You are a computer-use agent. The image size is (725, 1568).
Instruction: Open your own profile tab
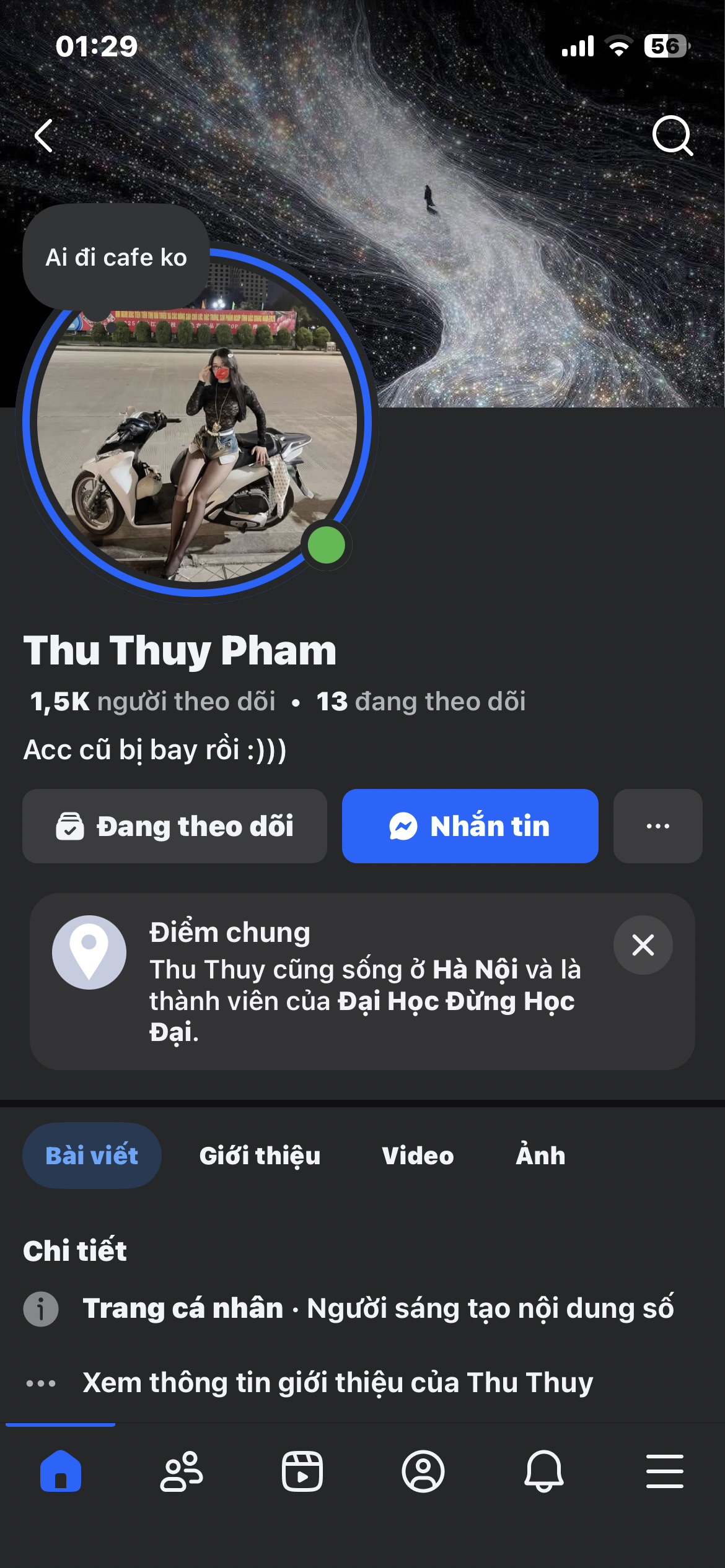click(423, 1471)
